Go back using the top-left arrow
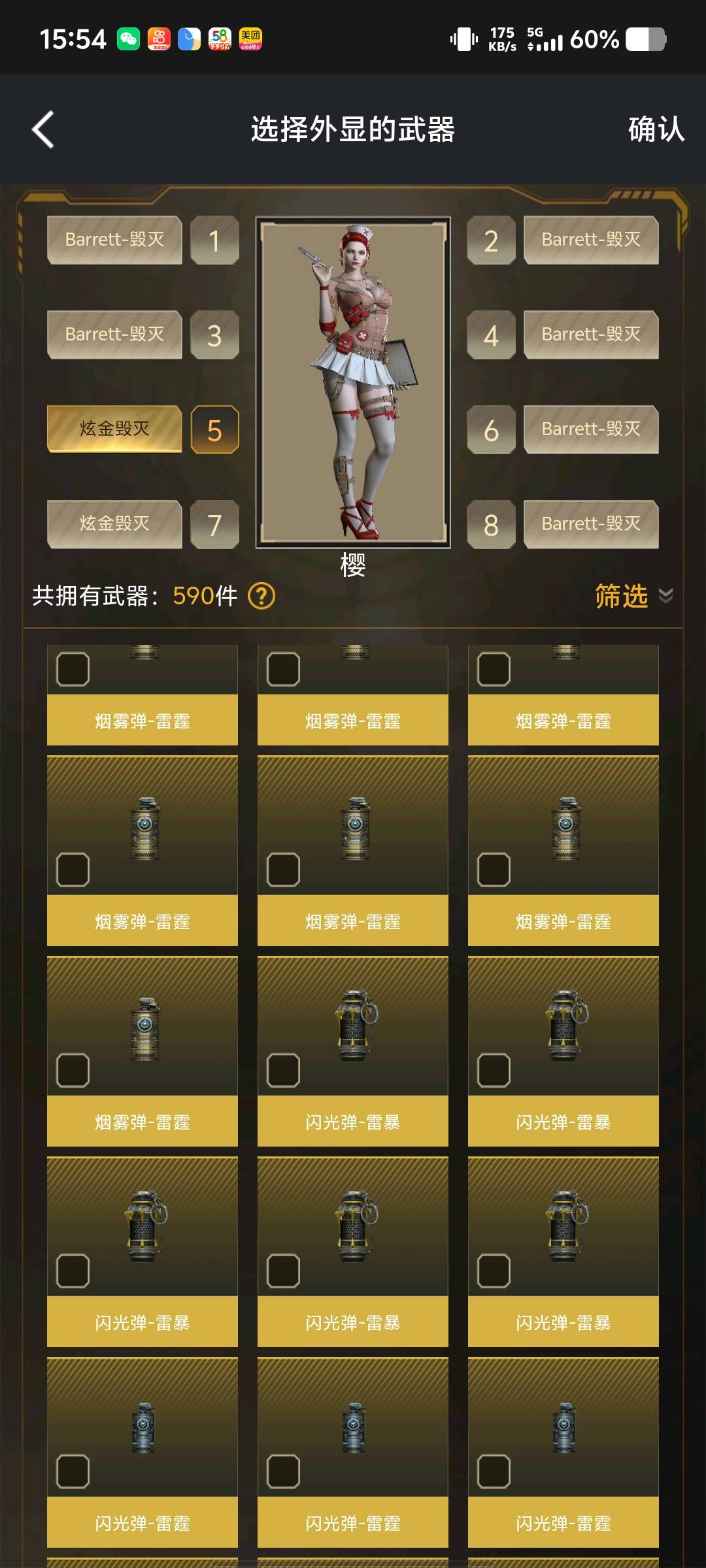The width and height of the screenshot is (706, 1568). [43, 129]
